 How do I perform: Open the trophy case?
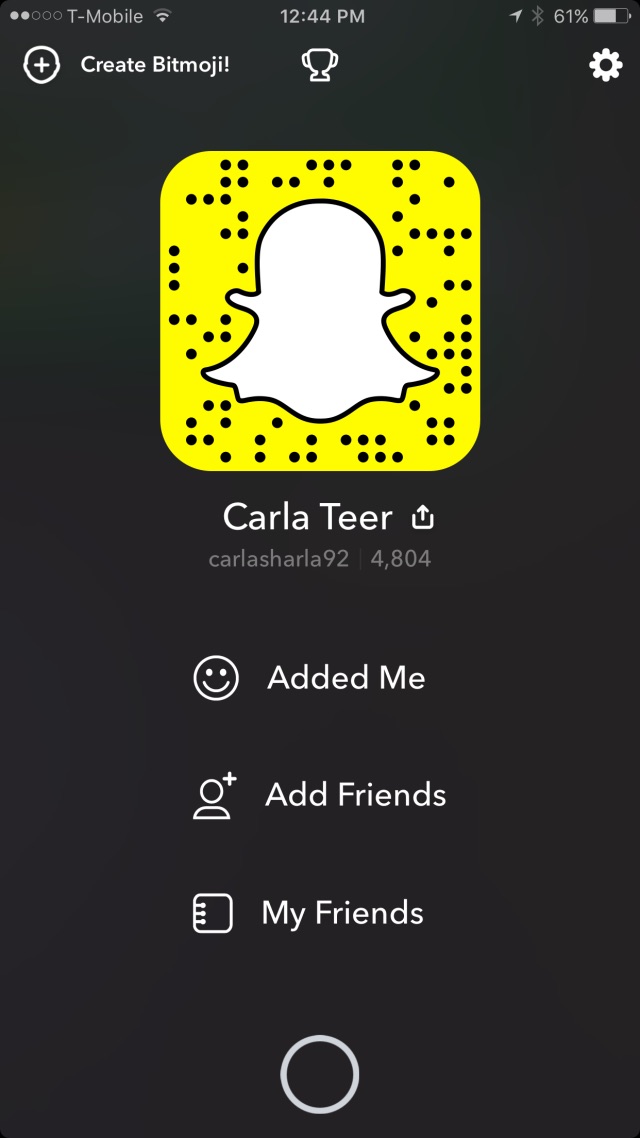pyautogui.click(x=319, y=66)
